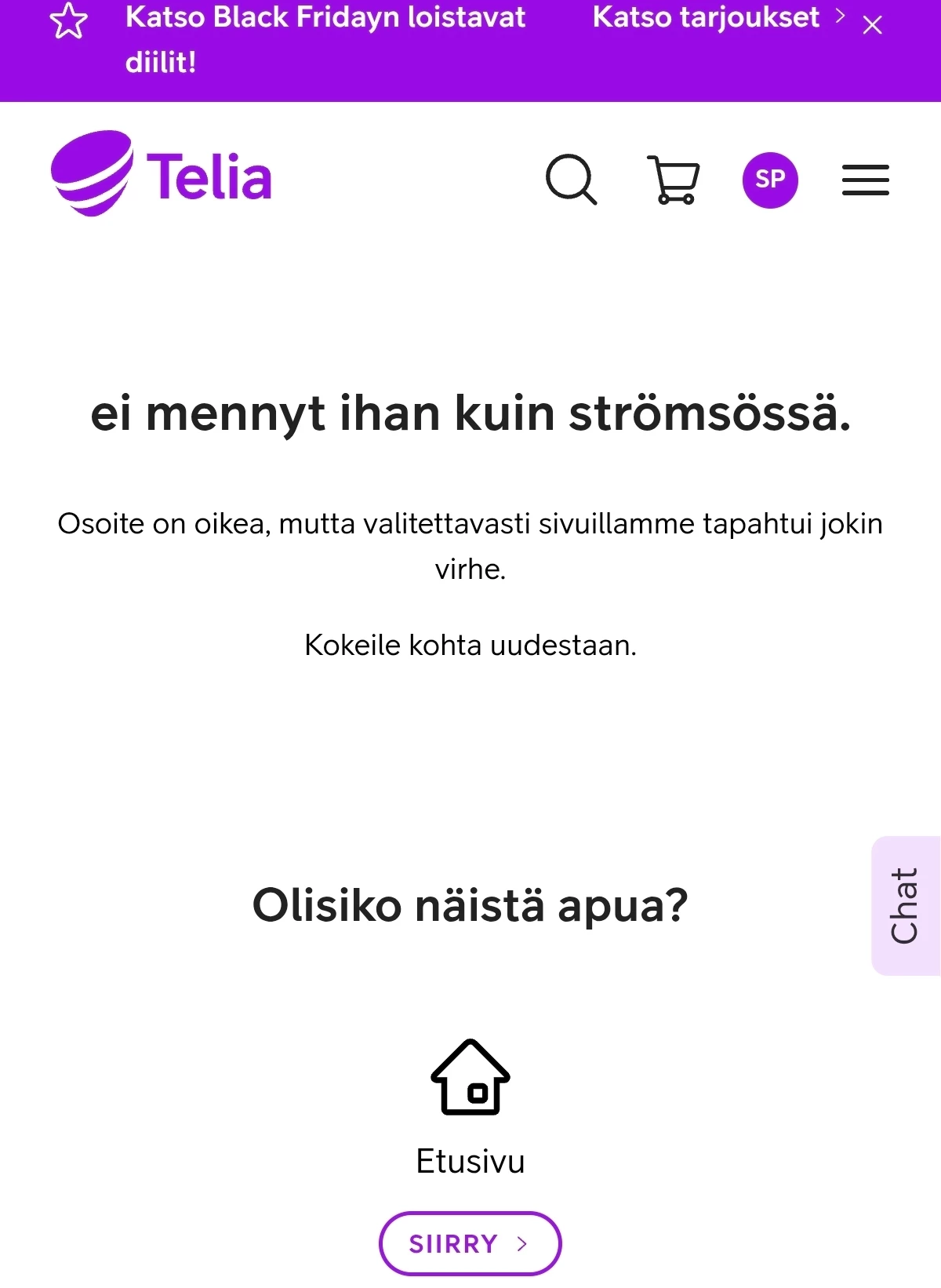Tap the SIIRRY button under Etusivu

pos(470,1243)
